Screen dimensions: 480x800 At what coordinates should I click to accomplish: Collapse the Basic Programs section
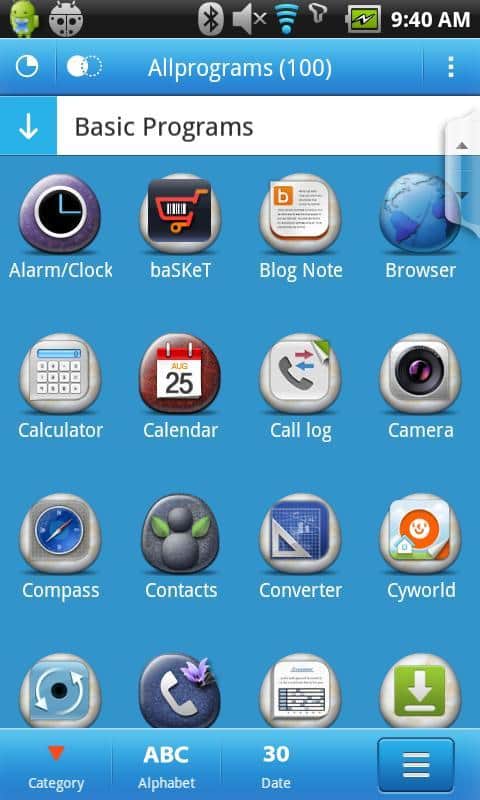[x=29, y=126]
